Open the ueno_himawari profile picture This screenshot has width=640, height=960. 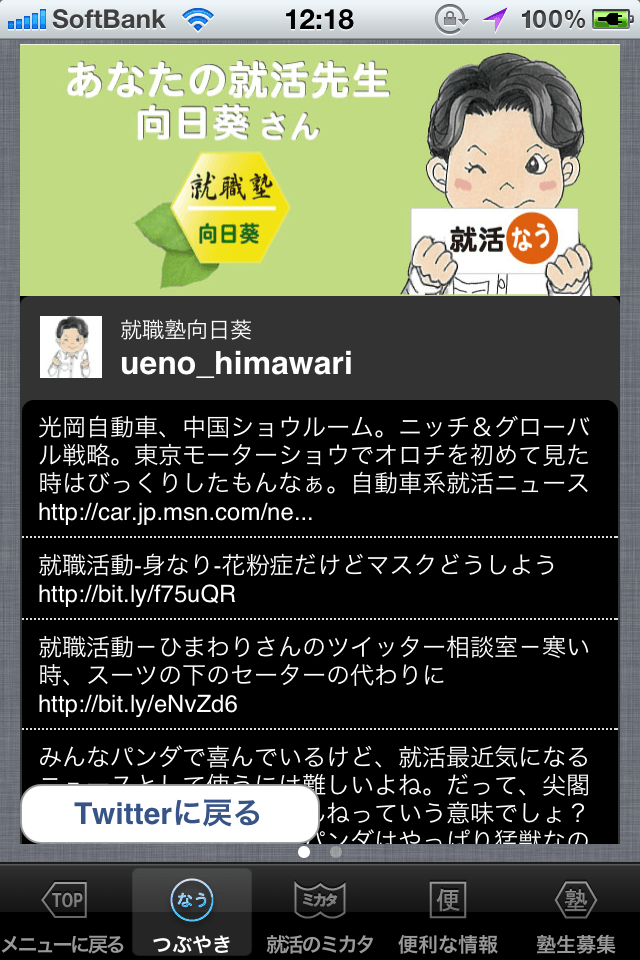pos(71,347)
